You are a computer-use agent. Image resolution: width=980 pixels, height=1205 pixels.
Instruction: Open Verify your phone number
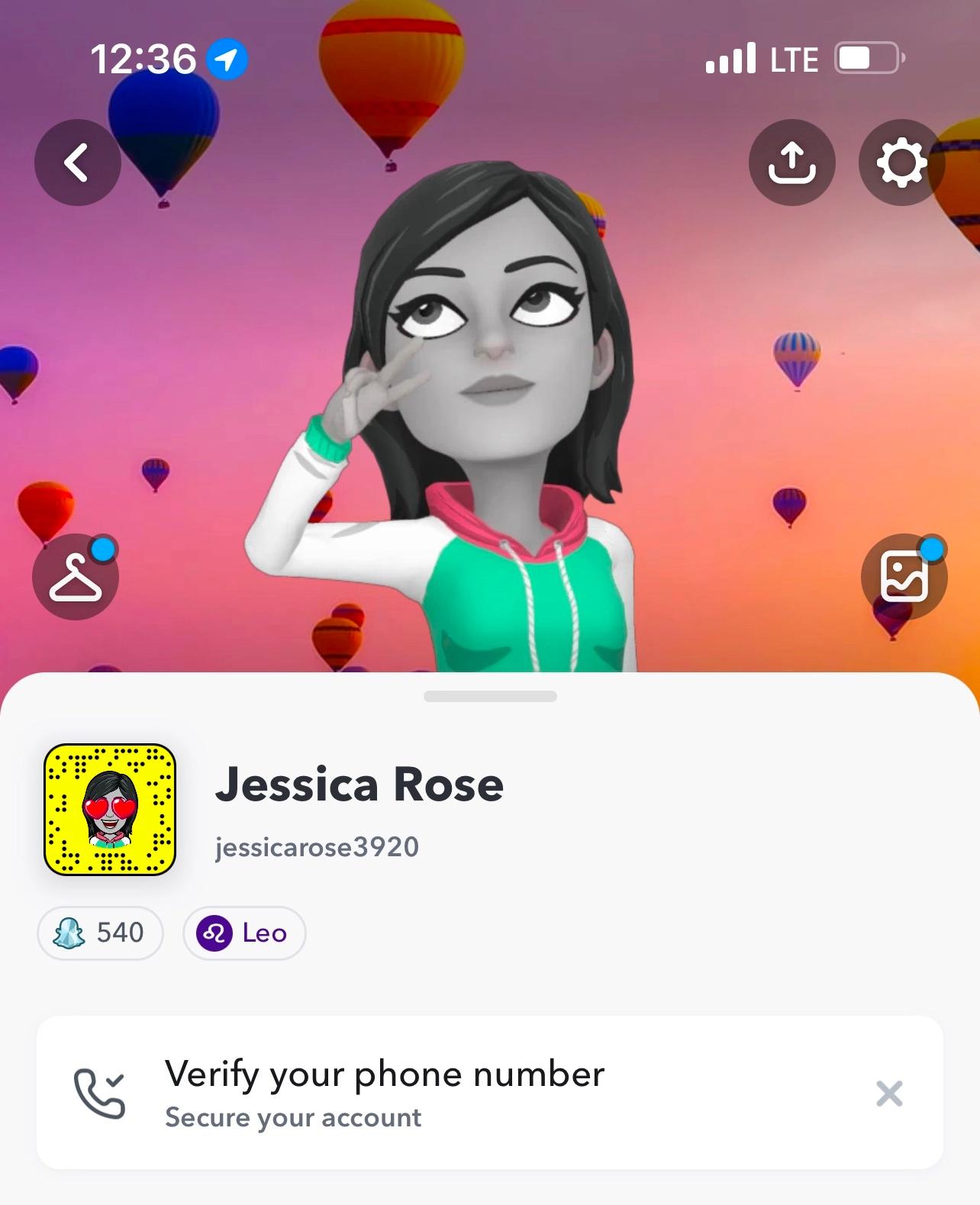pyautogui.click(x=385, y=1092)
